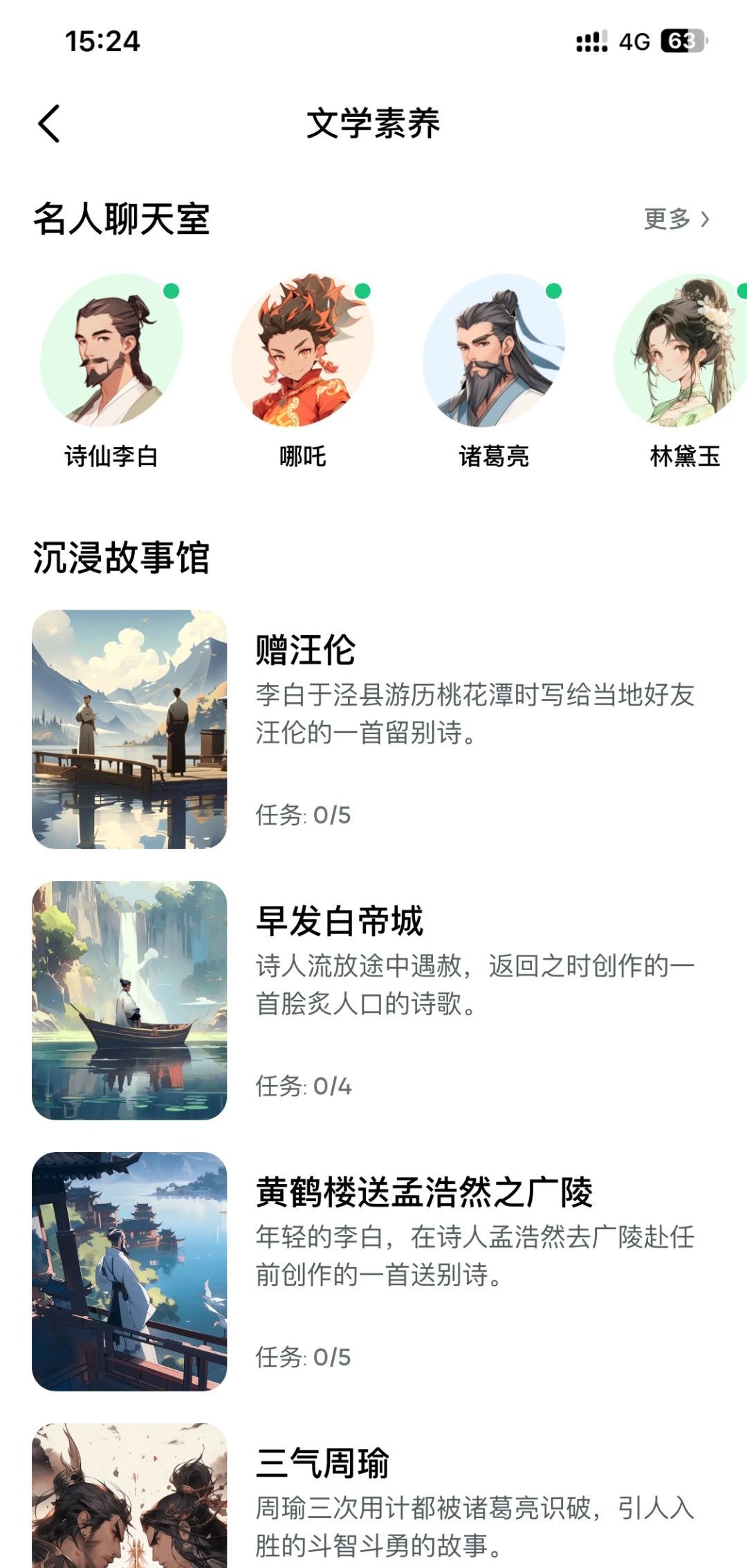Start chatting with 诸葛亮

[494, 351]
